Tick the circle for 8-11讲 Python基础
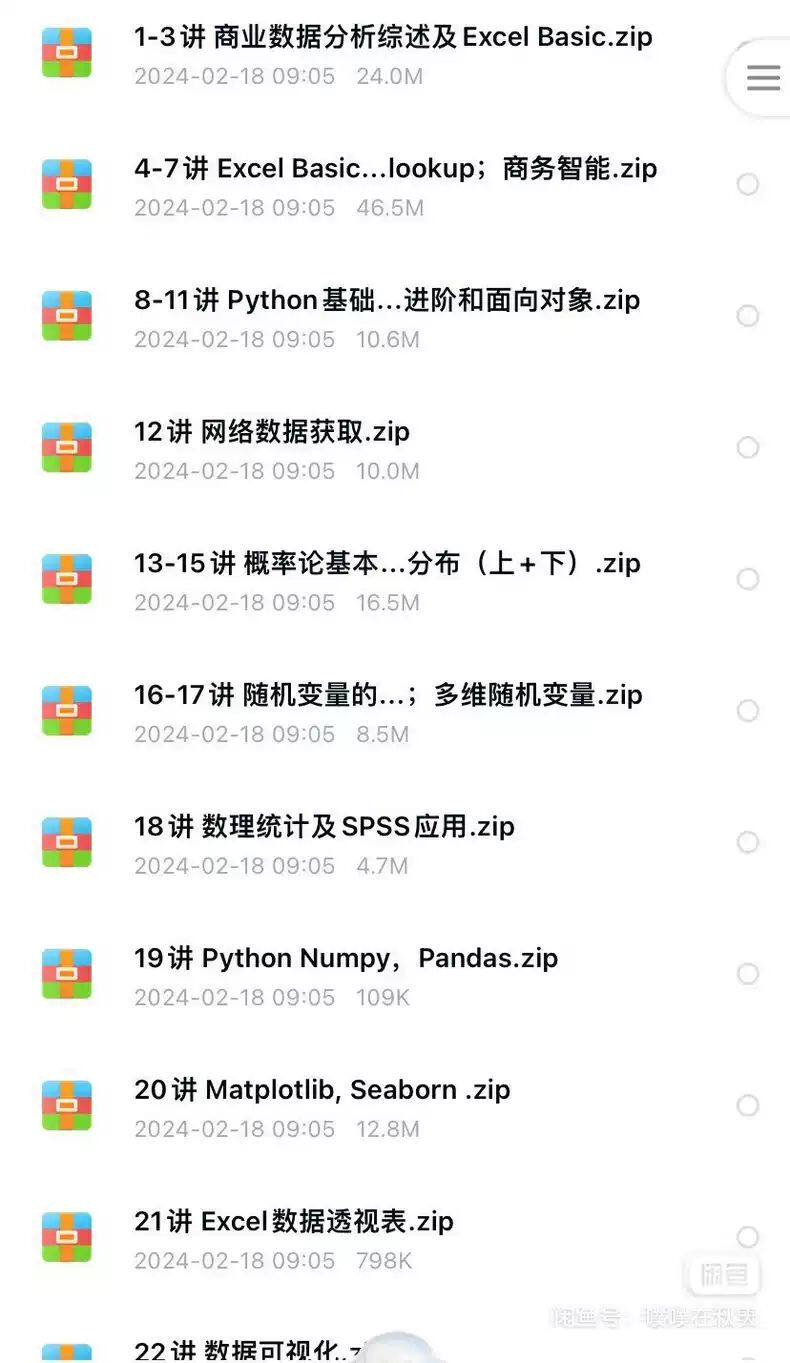Image resolution: width=790 pixels, height=1363 pixels. (748, 316)
